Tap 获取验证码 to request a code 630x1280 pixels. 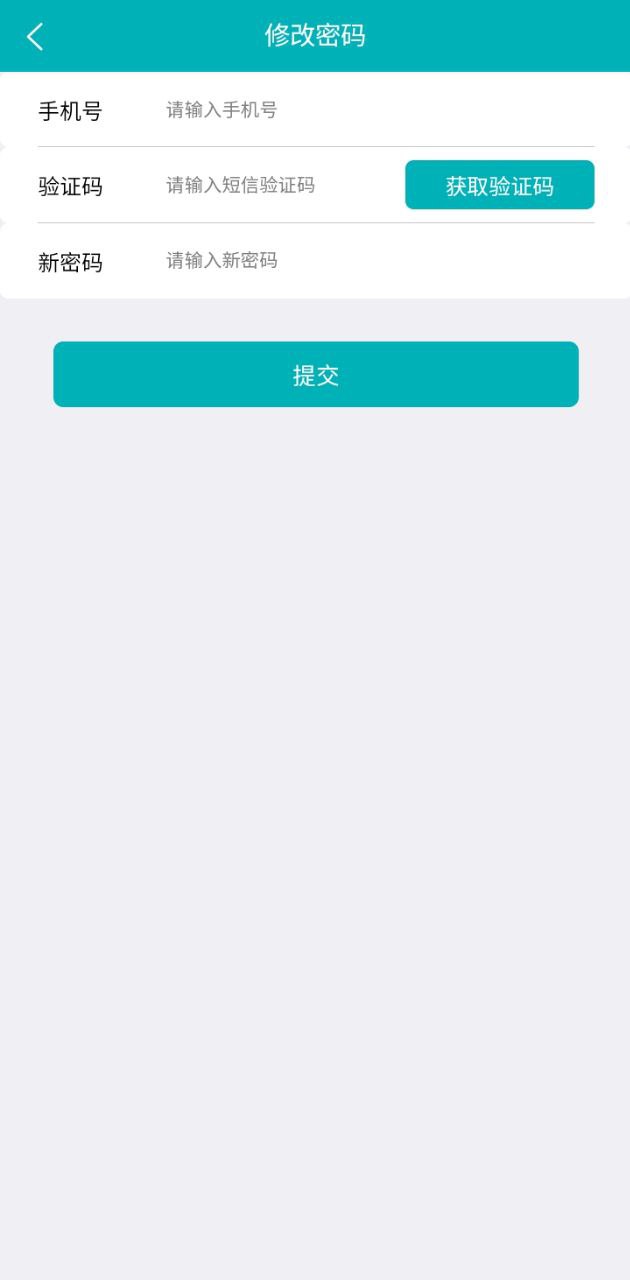coord(500,185)
